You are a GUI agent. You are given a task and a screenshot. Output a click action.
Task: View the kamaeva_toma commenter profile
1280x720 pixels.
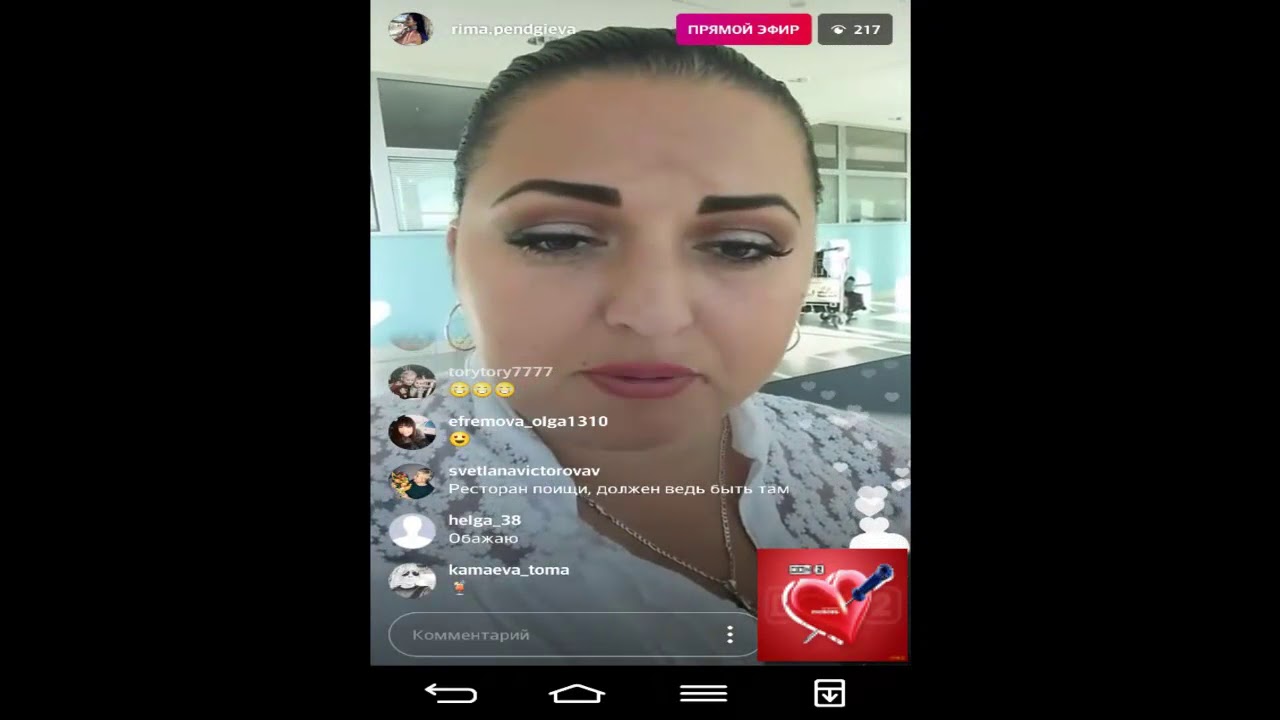tap(412, 579)
